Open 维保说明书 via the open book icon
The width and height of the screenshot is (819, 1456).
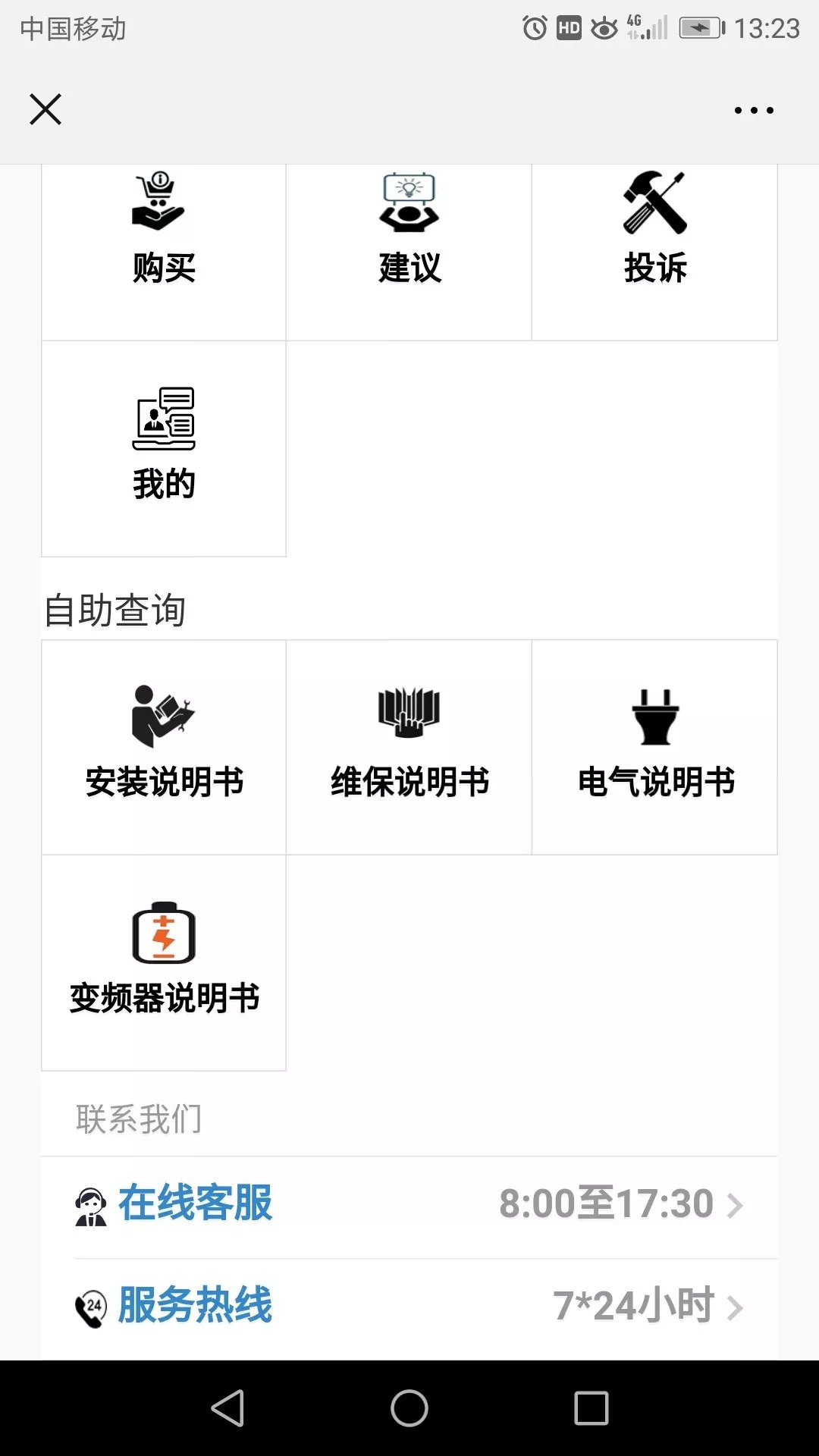point(408,713)
